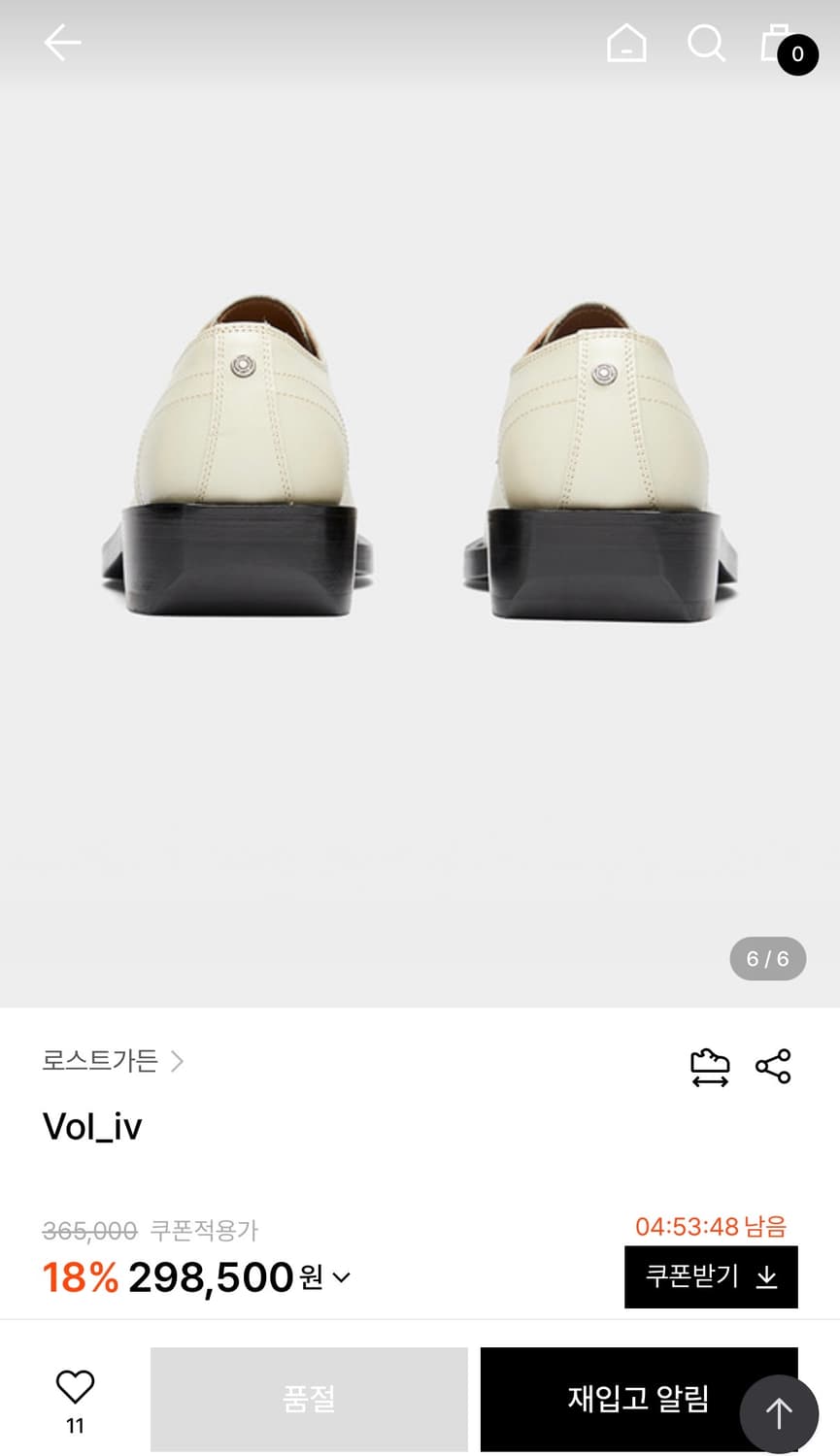Image resolution: width=840 pixels, height=1456 pixels.
Task: Click the 쿠폰받기 coupon button
Action: 711,1277
